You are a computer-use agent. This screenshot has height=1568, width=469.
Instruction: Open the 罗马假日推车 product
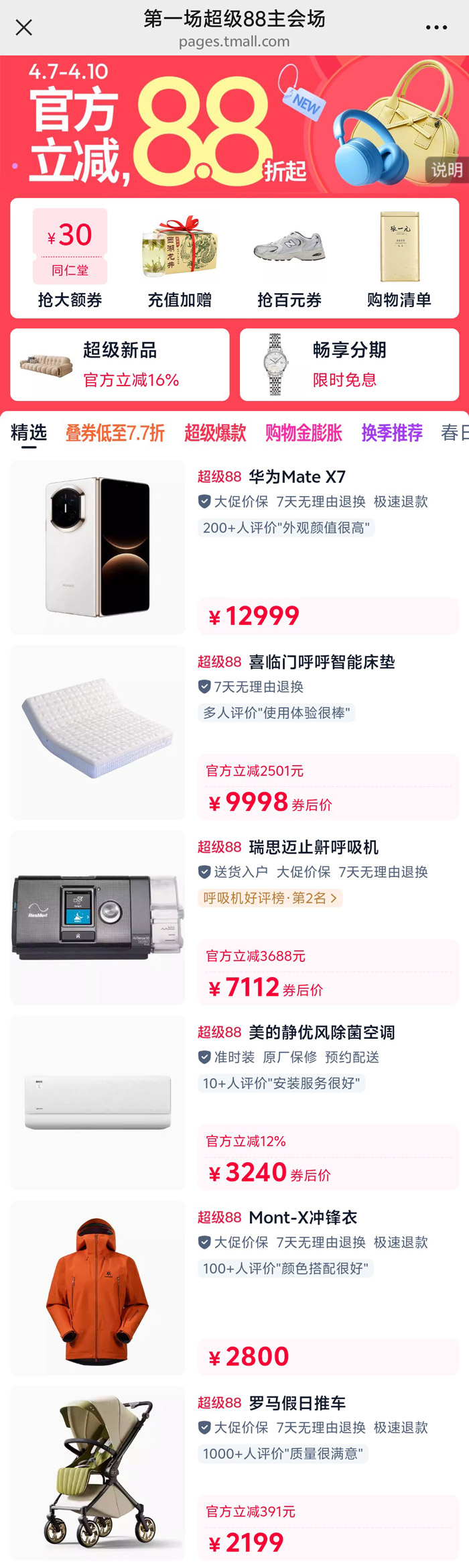[x=297, y=1403]
